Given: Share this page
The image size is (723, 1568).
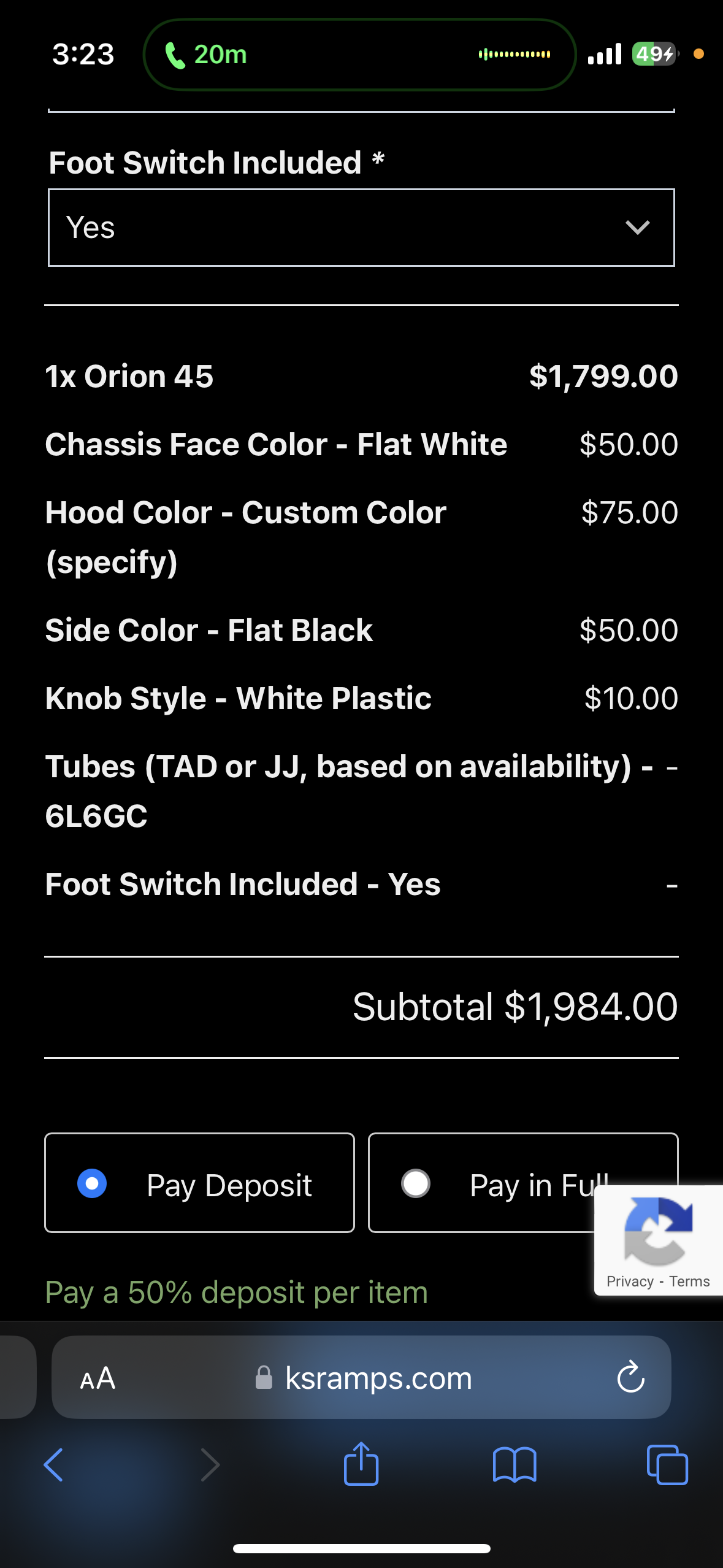Looking at the screenshot, I should pyautogui.click(x=361, y=1464).
